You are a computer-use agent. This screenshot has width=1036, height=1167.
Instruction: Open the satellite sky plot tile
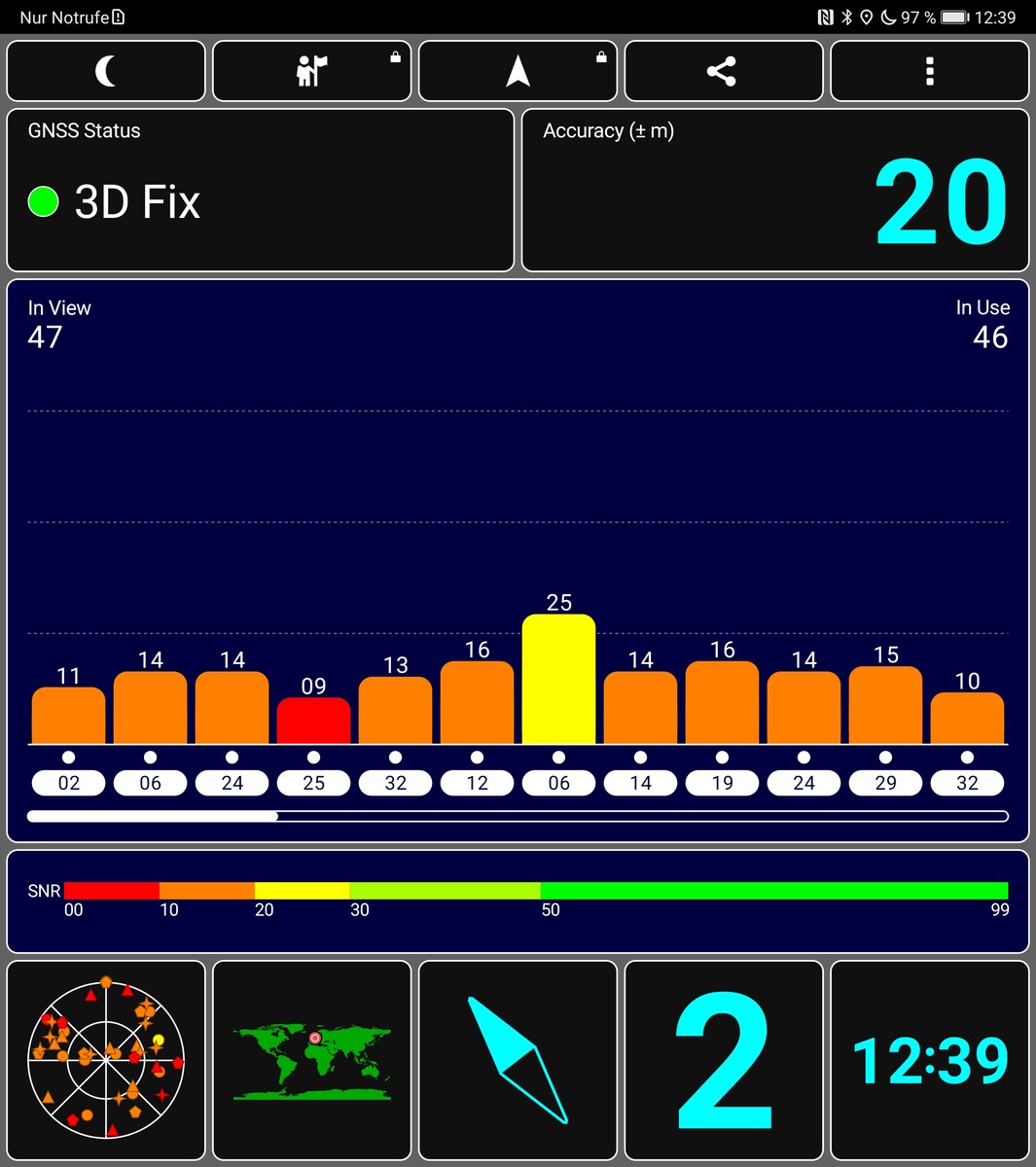pos(106,1060)
